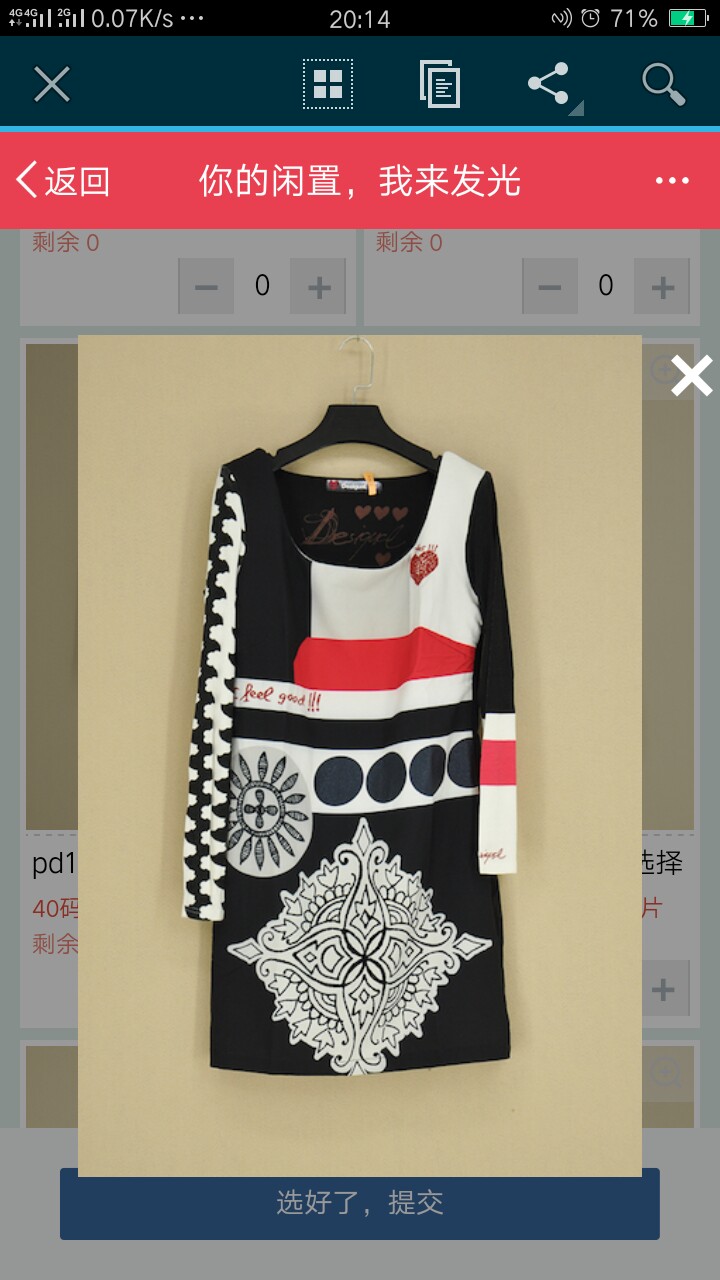Open the three-dot more menu
This screenshot has height=1280, width=720.
[x=672, y=181]
